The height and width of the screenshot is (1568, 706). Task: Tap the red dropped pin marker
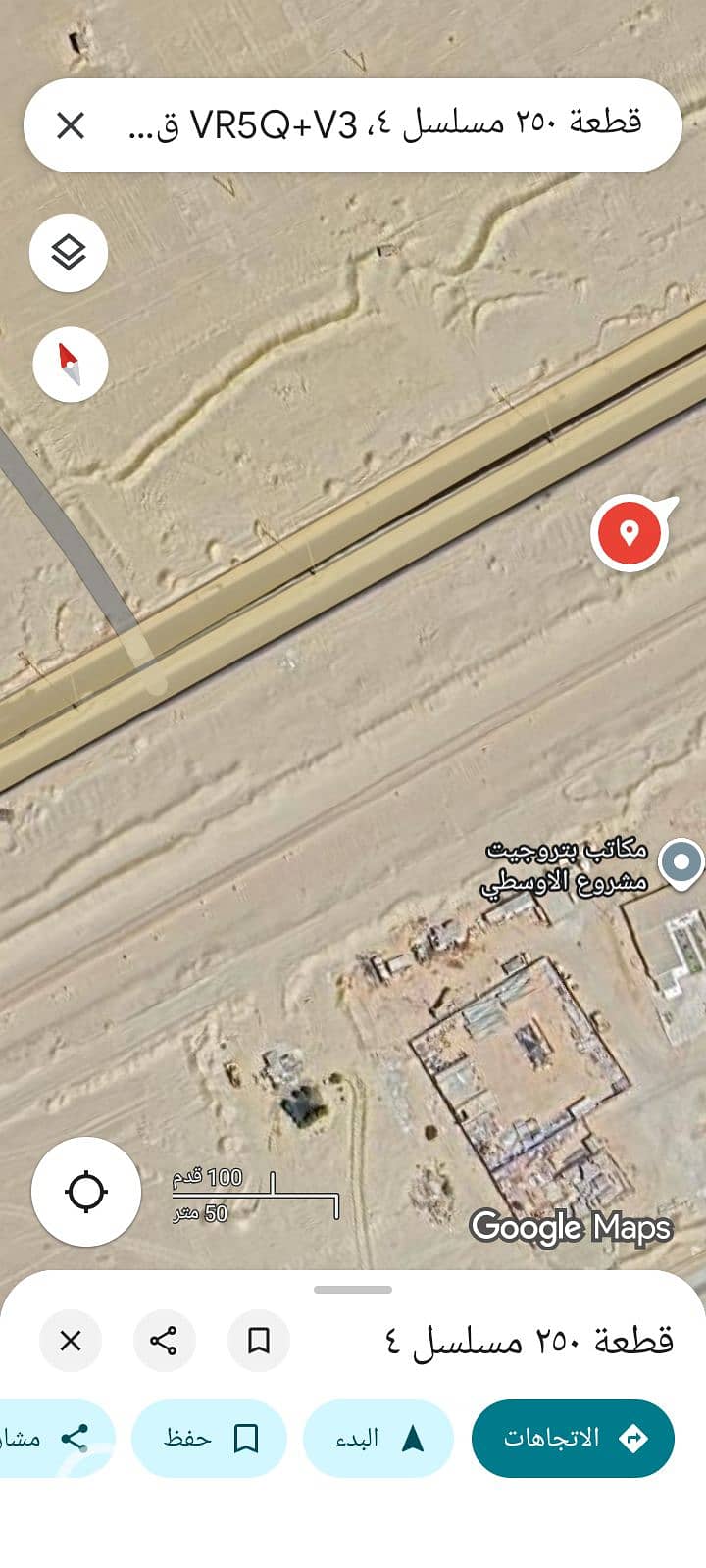630,532
